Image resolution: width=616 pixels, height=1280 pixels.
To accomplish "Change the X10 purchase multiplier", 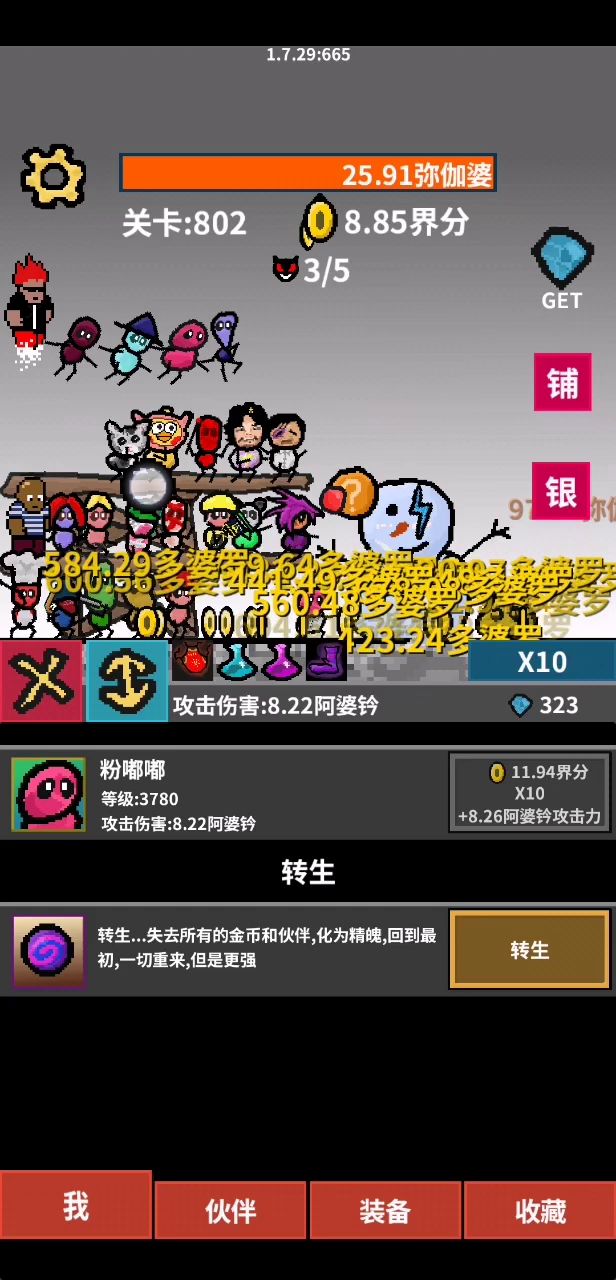I will point(542,661).
